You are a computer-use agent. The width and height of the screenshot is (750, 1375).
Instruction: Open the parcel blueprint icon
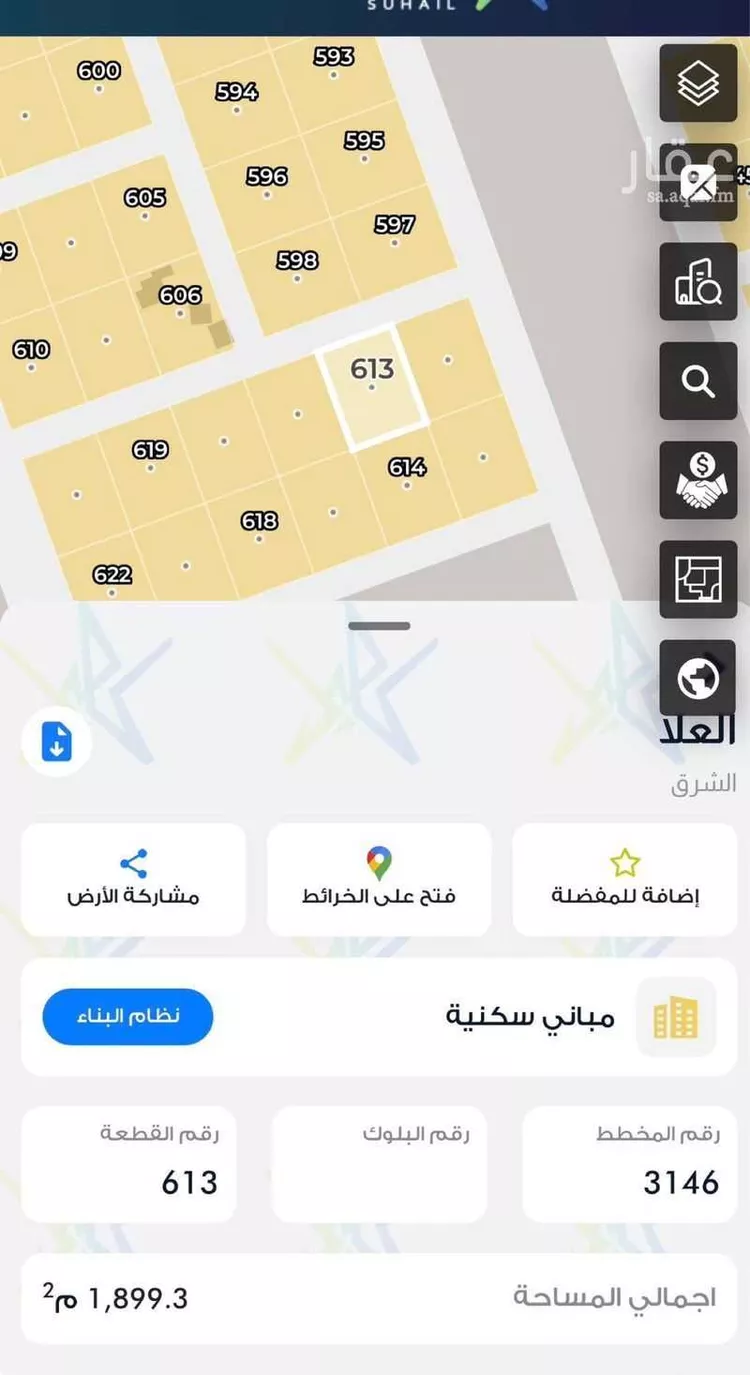(697, 580)
